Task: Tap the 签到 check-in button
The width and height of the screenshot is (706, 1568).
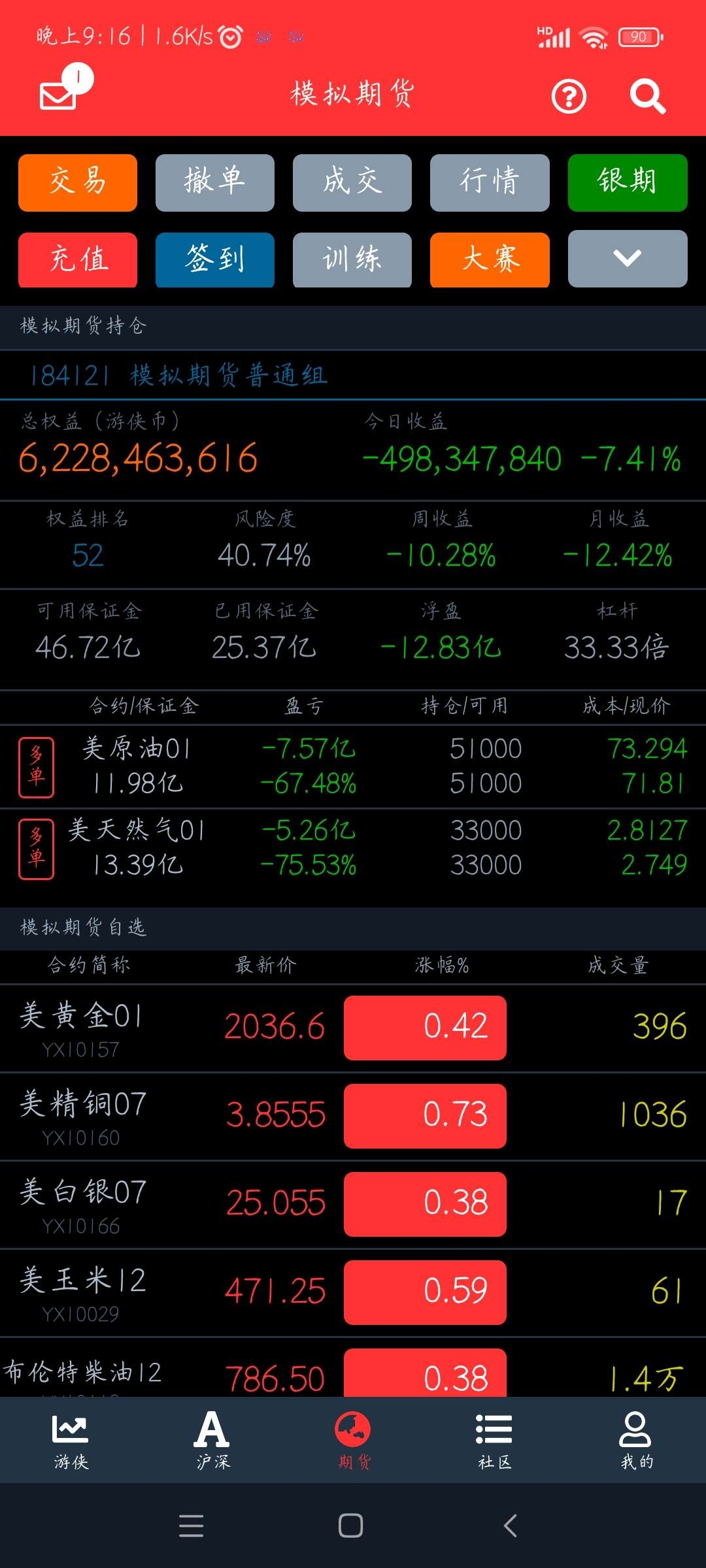Action: (215, 260)
